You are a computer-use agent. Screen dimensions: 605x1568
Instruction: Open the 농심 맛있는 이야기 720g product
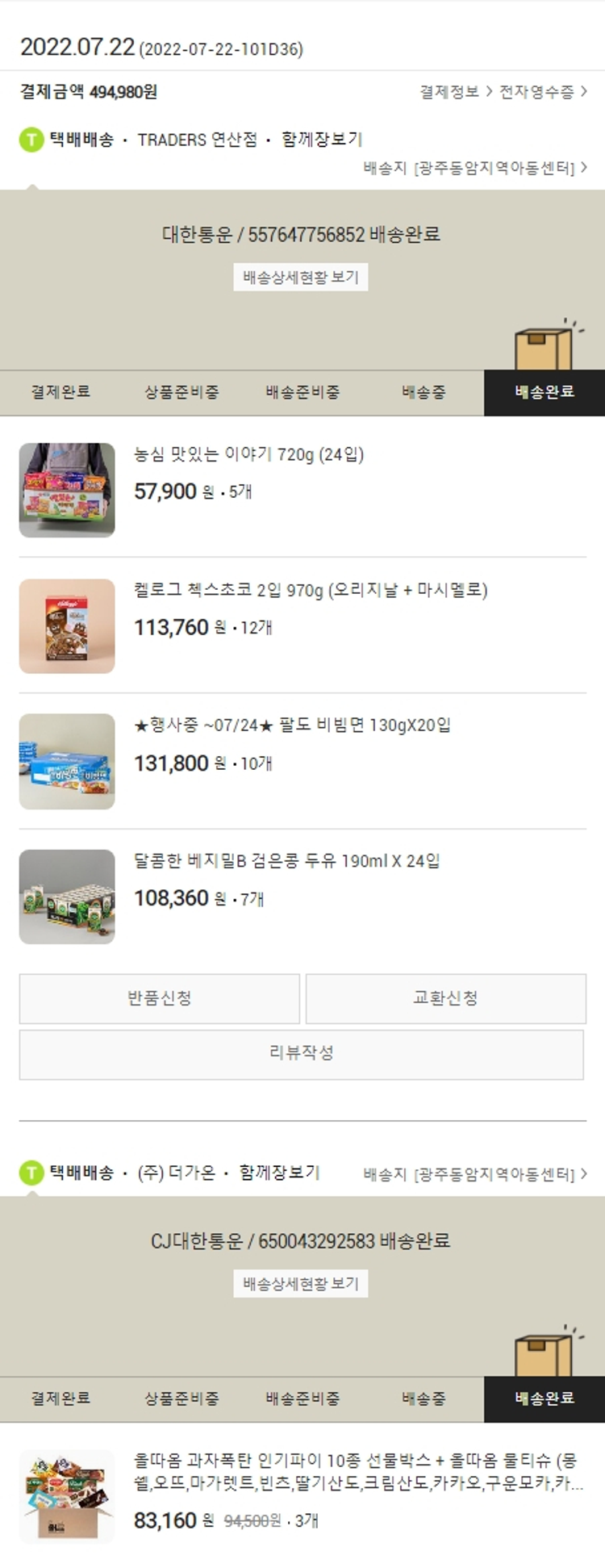(x=248, y=454)
